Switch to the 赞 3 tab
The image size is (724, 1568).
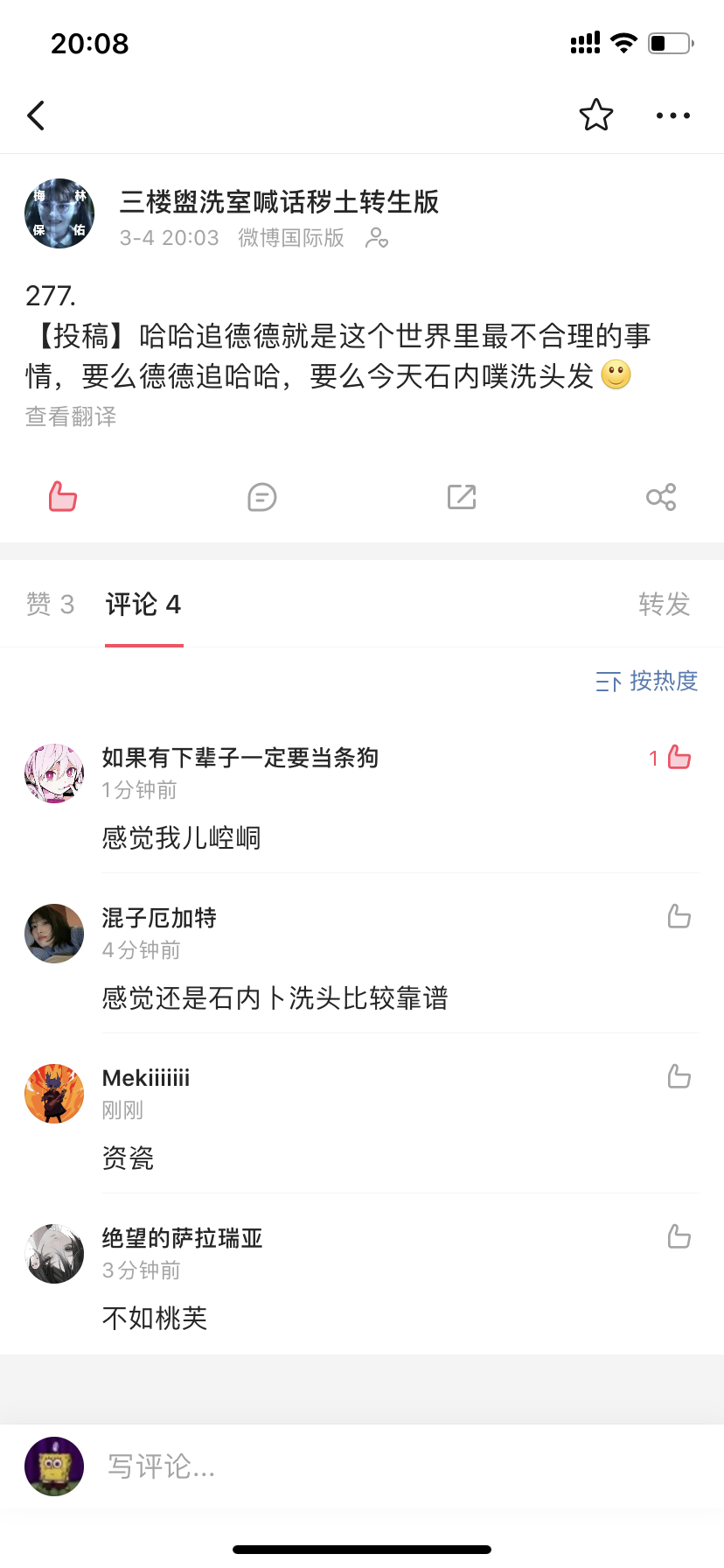(50, 605)
